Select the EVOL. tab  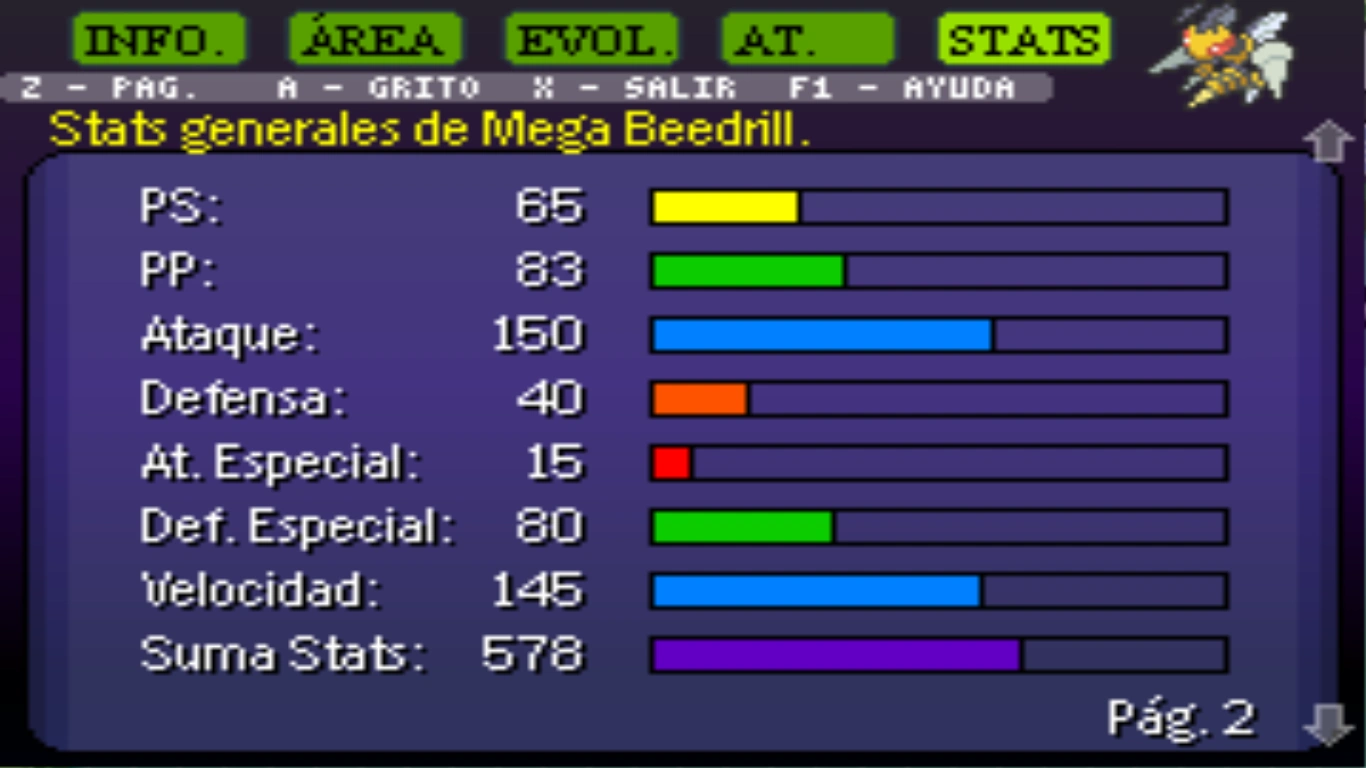pos(591,40)
